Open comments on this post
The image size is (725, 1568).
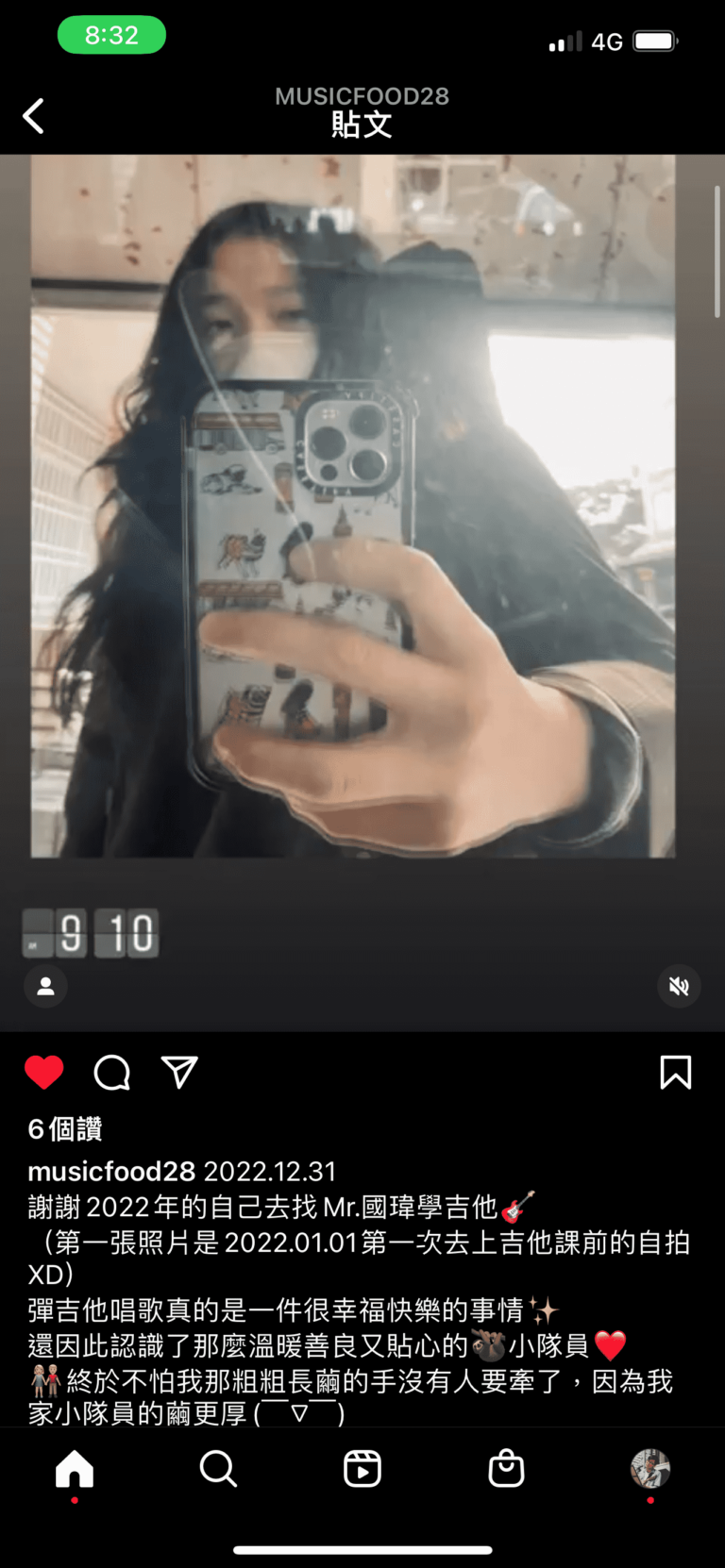pos(111,1073)
